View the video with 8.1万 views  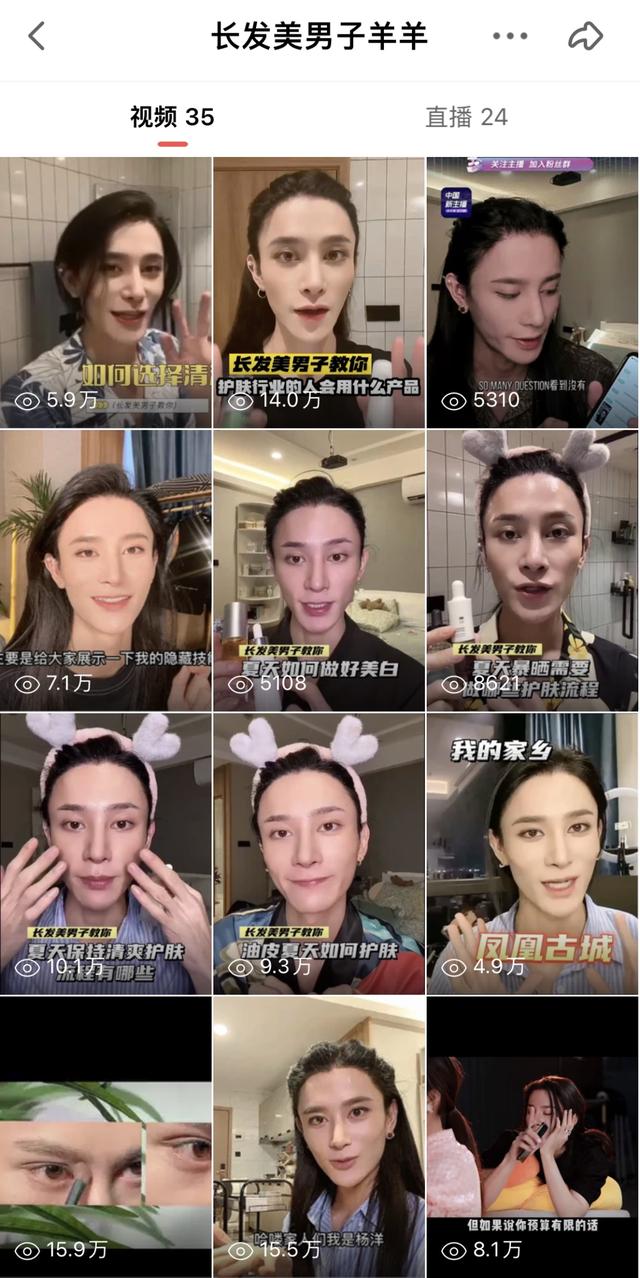pyautogui.click(x=532, y=1136)
